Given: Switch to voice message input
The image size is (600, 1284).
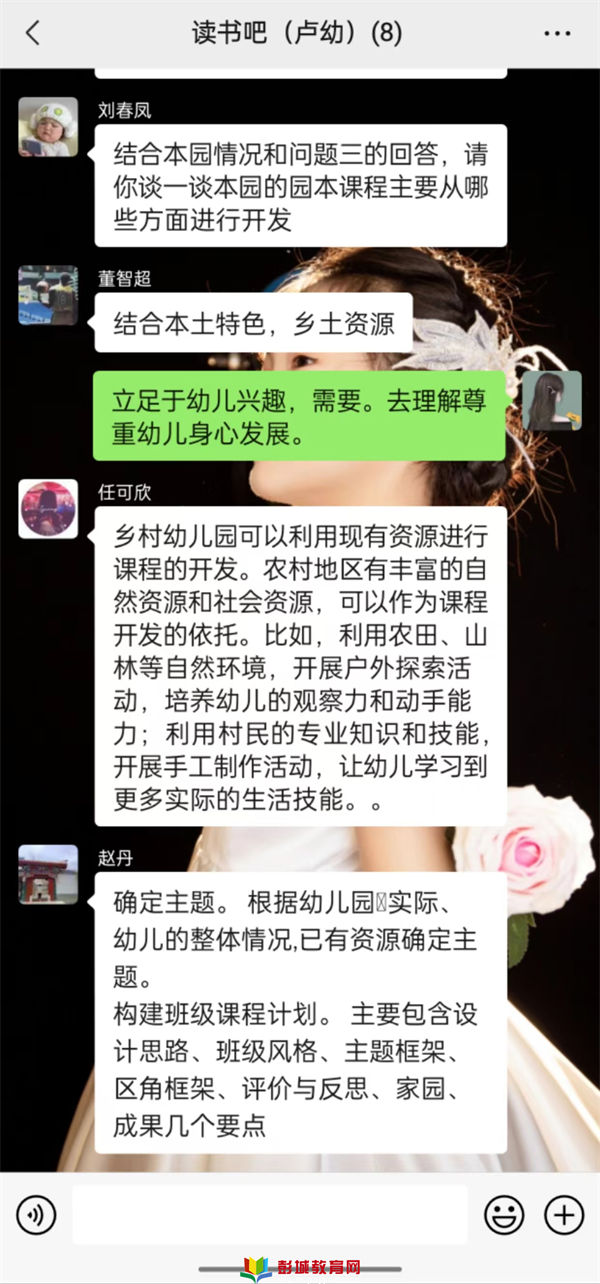Looking at the screenshot, I should [x=36, y=1215].
